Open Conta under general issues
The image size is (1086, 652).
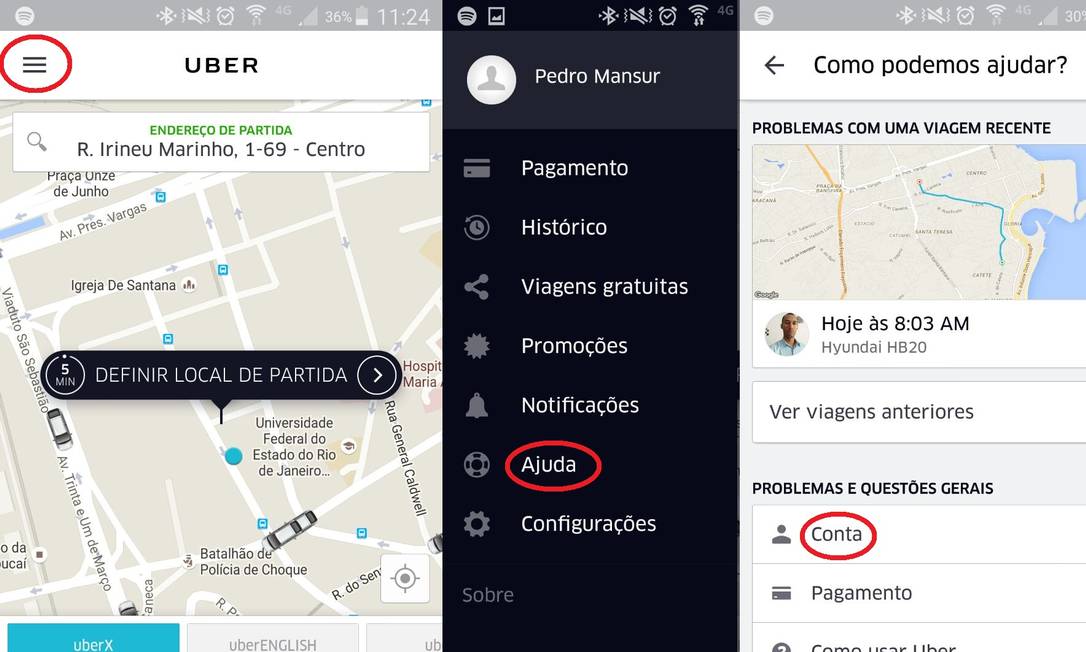[836, 535]
